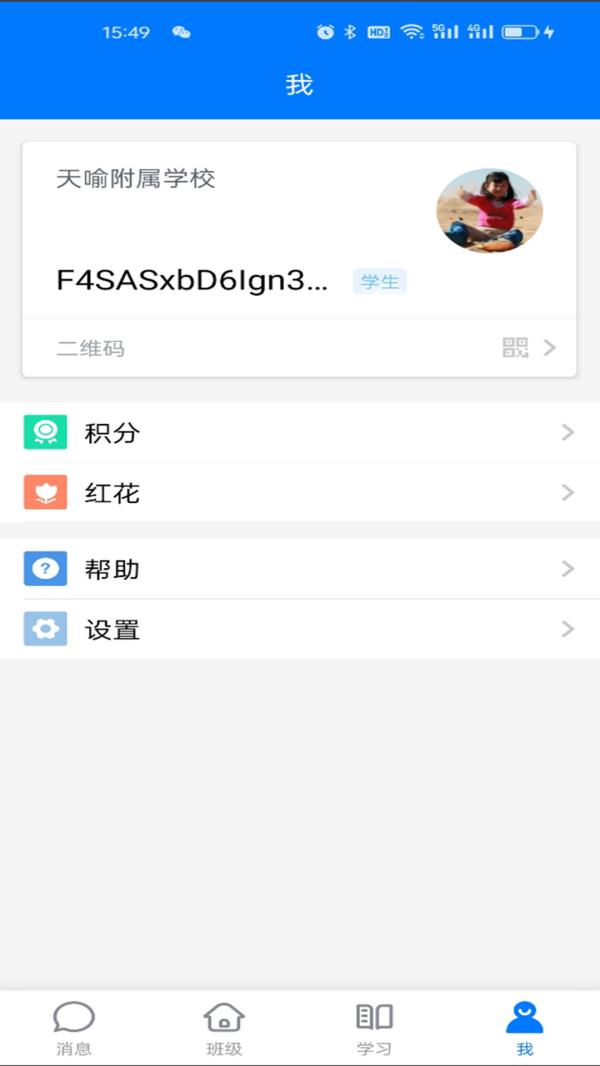Open the 积分 points page

pos(300,433)
